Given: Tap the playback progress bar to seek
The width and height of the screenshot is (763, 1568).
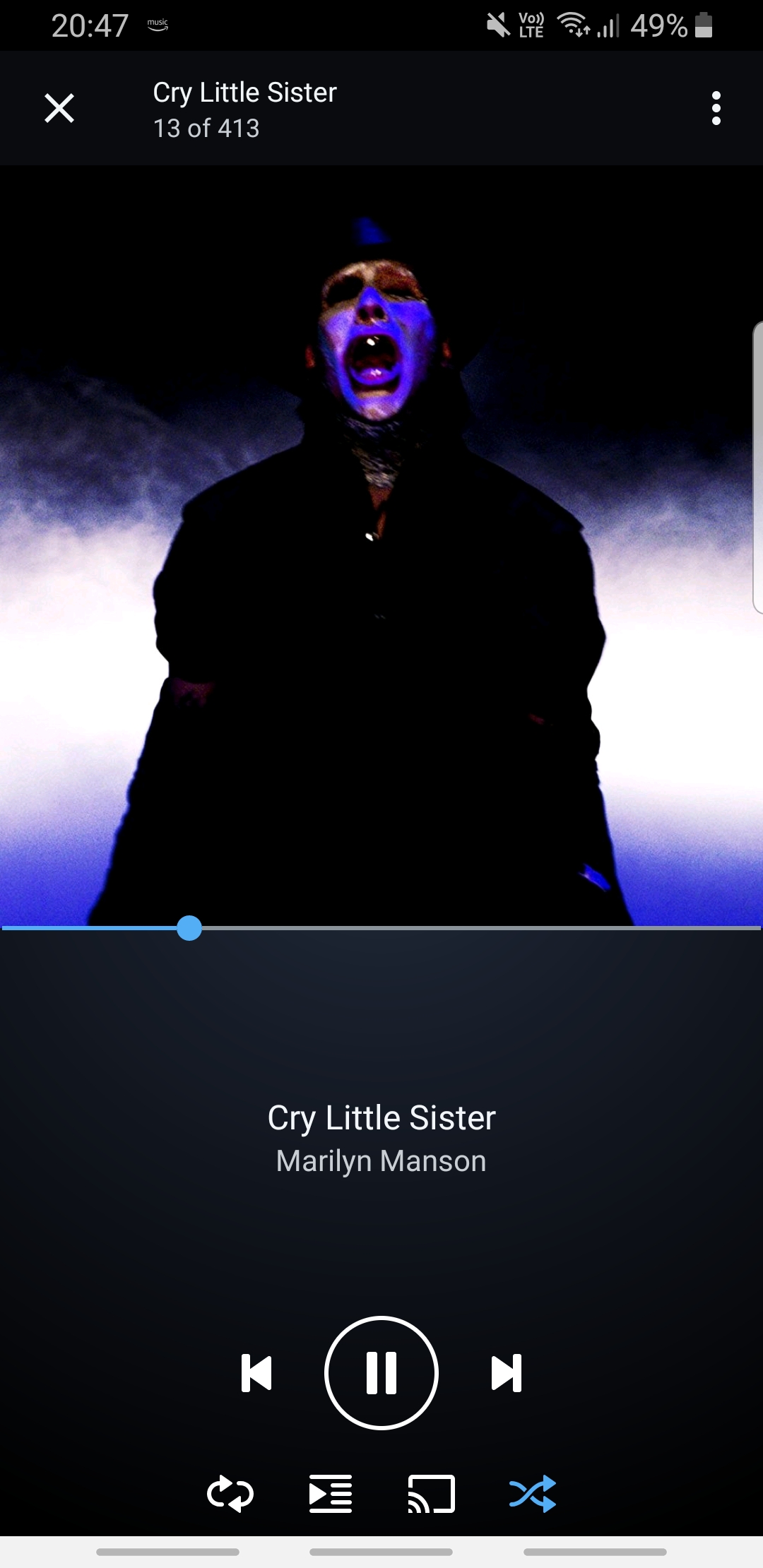Looking at the screenshot, I should click(381, 928).
